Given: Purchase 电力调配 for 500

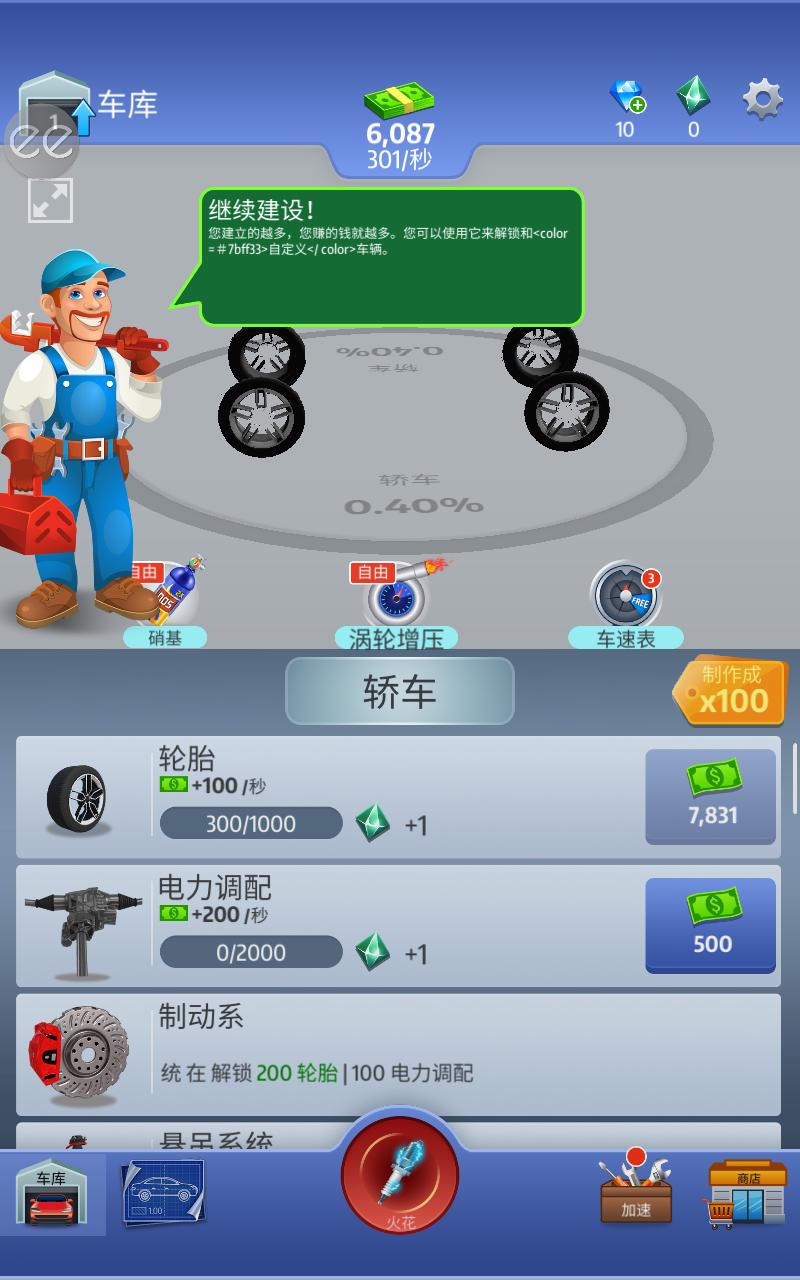Looking at the screenshot, I should [x=710, y=924].
